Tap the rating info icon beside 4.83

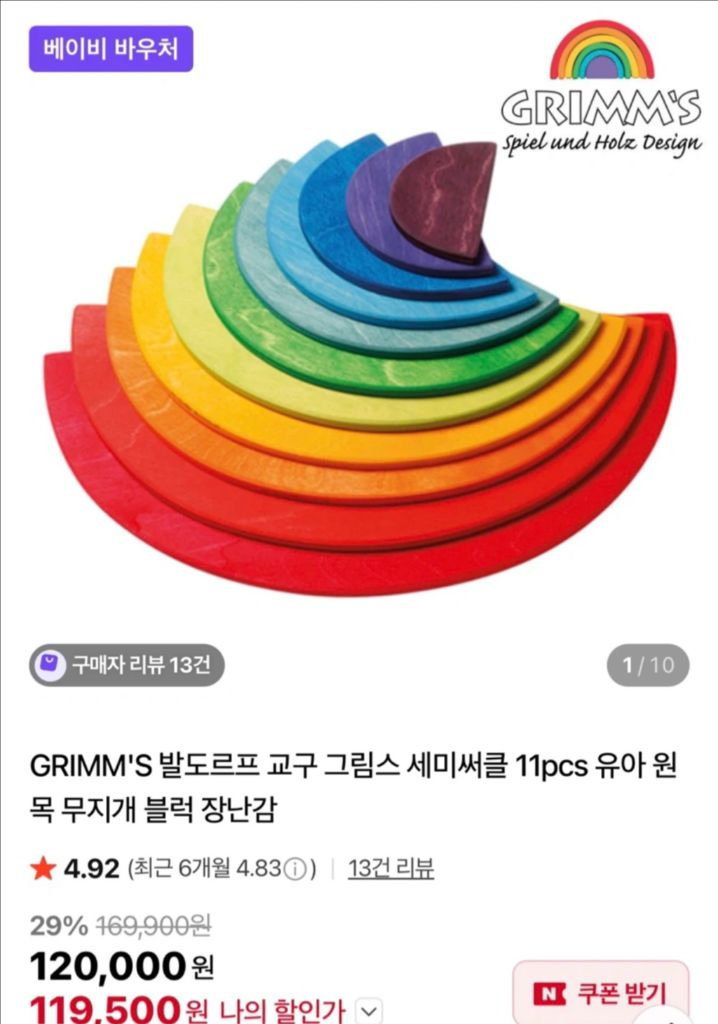pos(294,869)
